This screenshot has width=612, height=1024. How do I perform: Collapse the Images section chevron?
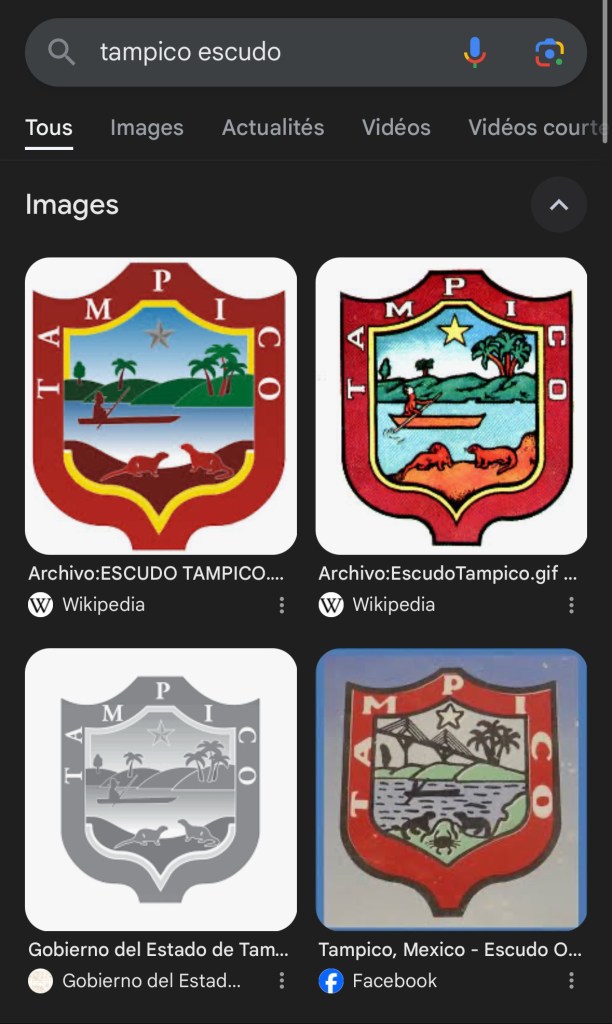point(559,205)
